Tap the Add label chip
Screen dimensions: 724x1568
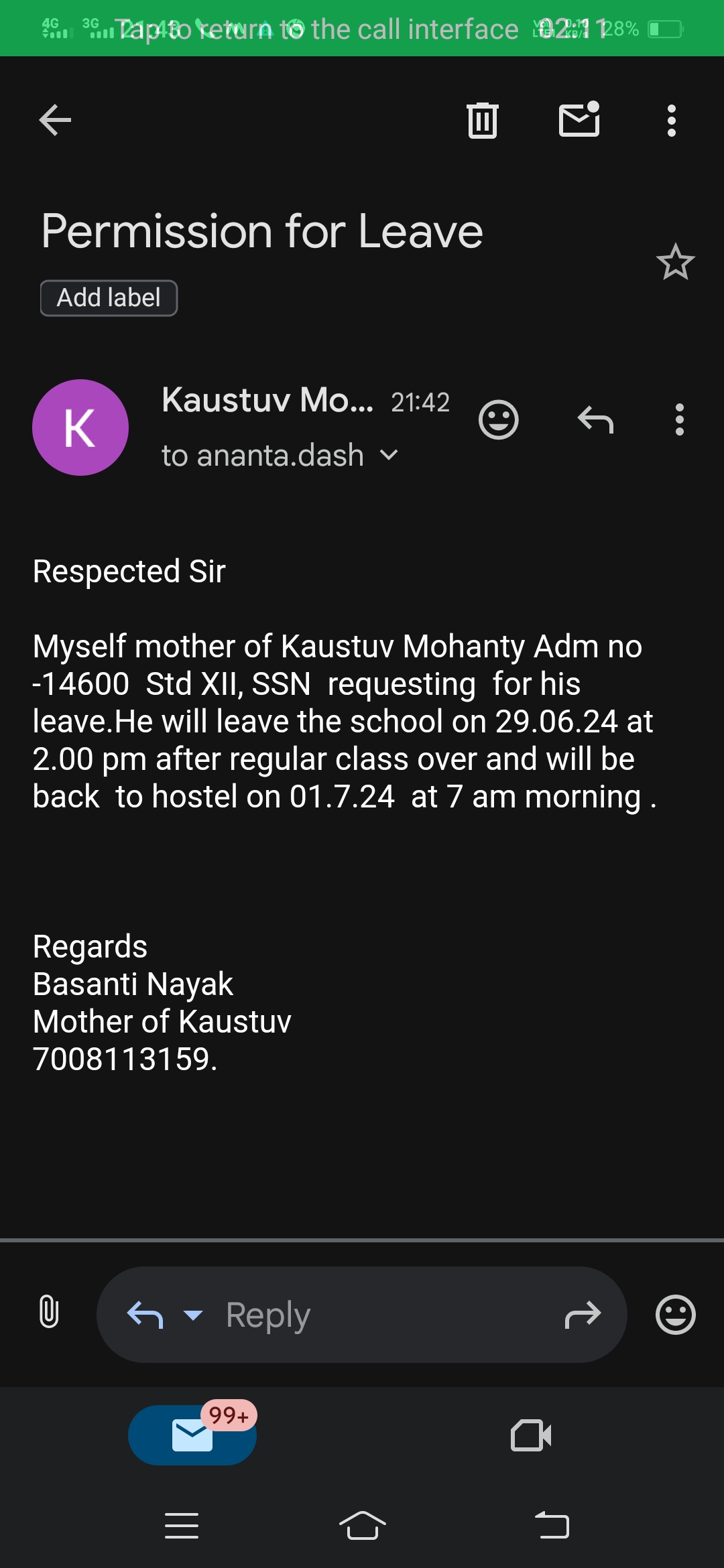pyautogui.click(x=109, y=298)
